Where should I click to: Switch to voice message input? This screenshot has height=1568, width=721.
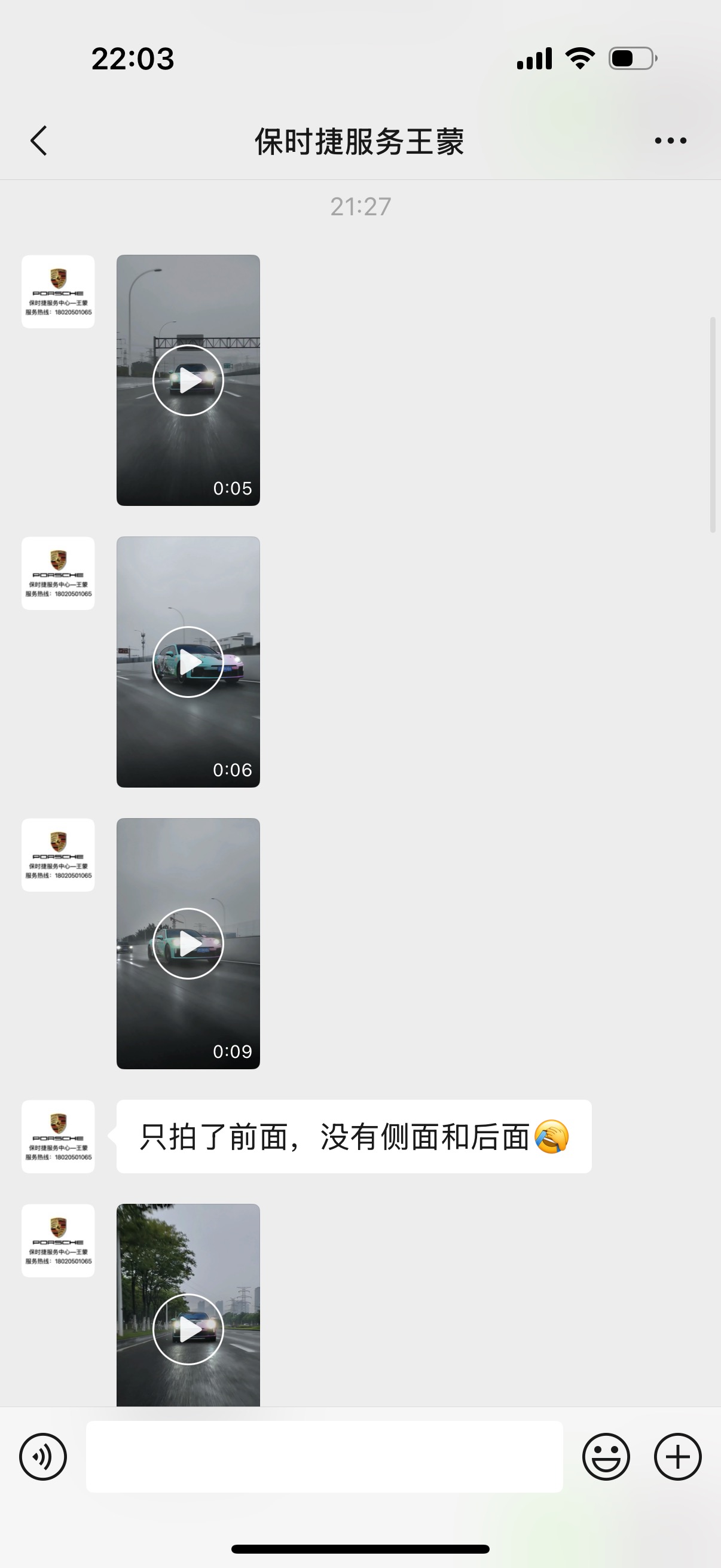43,1457
